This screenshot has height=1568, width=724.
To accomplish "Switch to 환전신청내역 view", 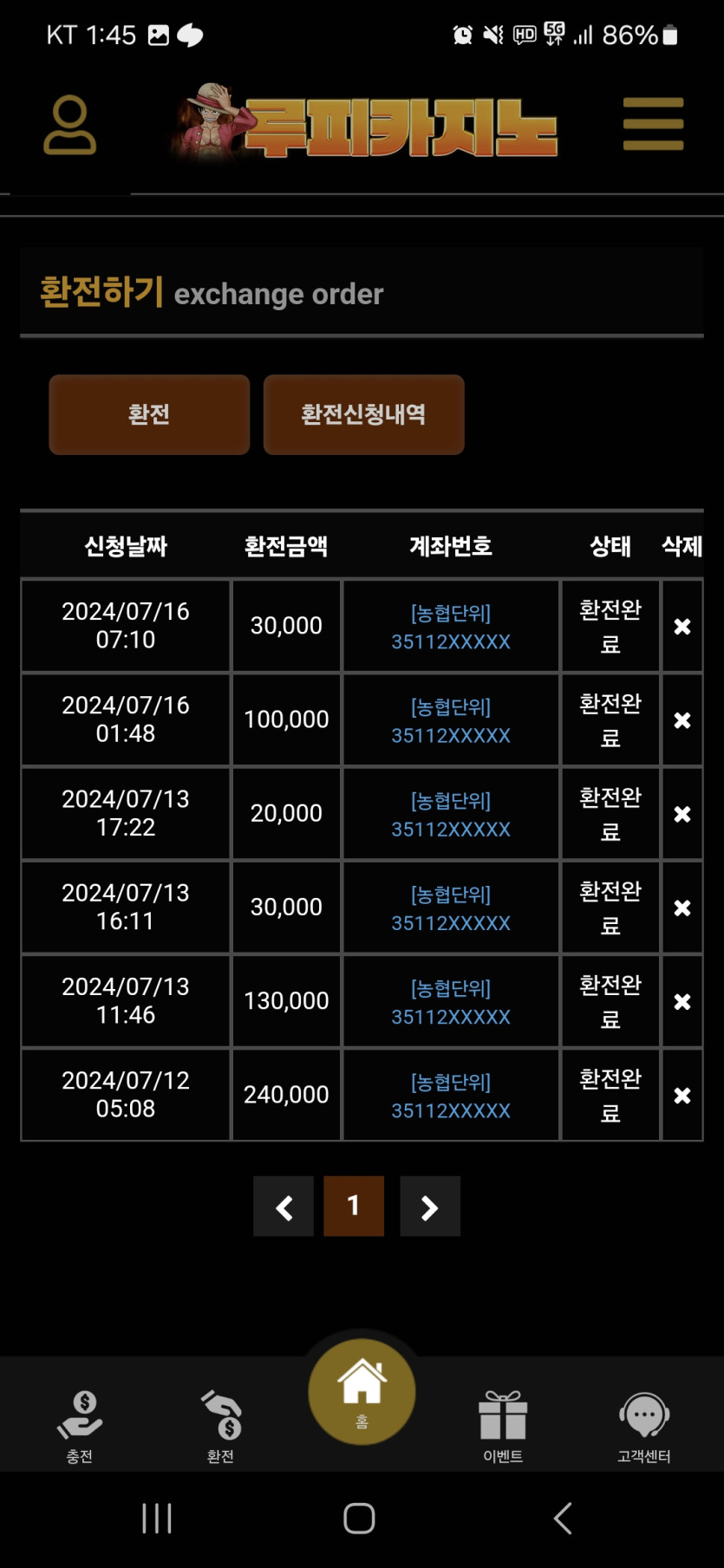I will point(363,414).
